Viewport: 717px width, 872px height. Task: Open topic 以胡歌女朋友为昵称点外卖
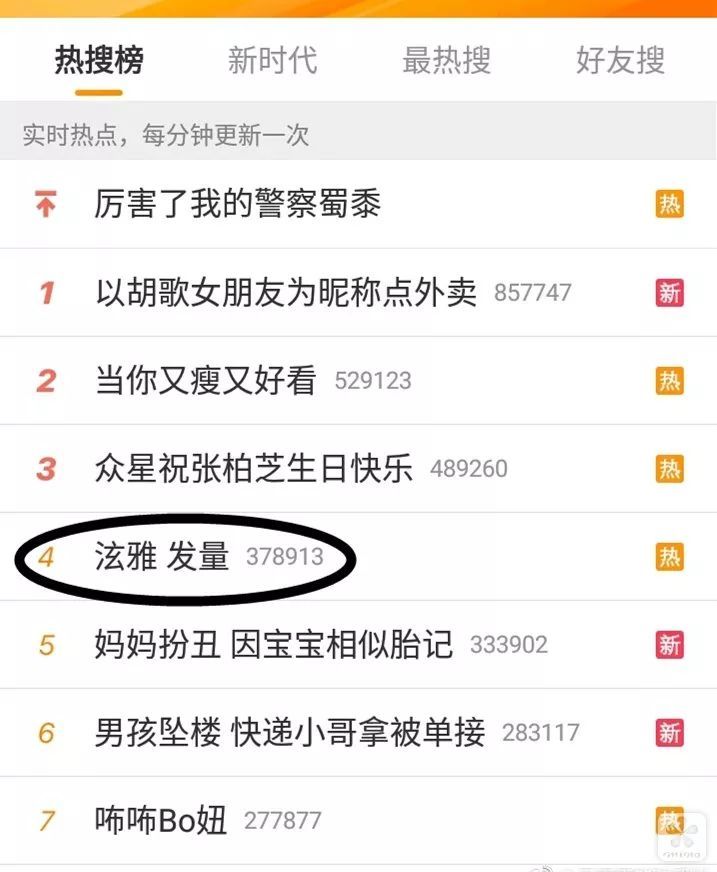point(285,293)
